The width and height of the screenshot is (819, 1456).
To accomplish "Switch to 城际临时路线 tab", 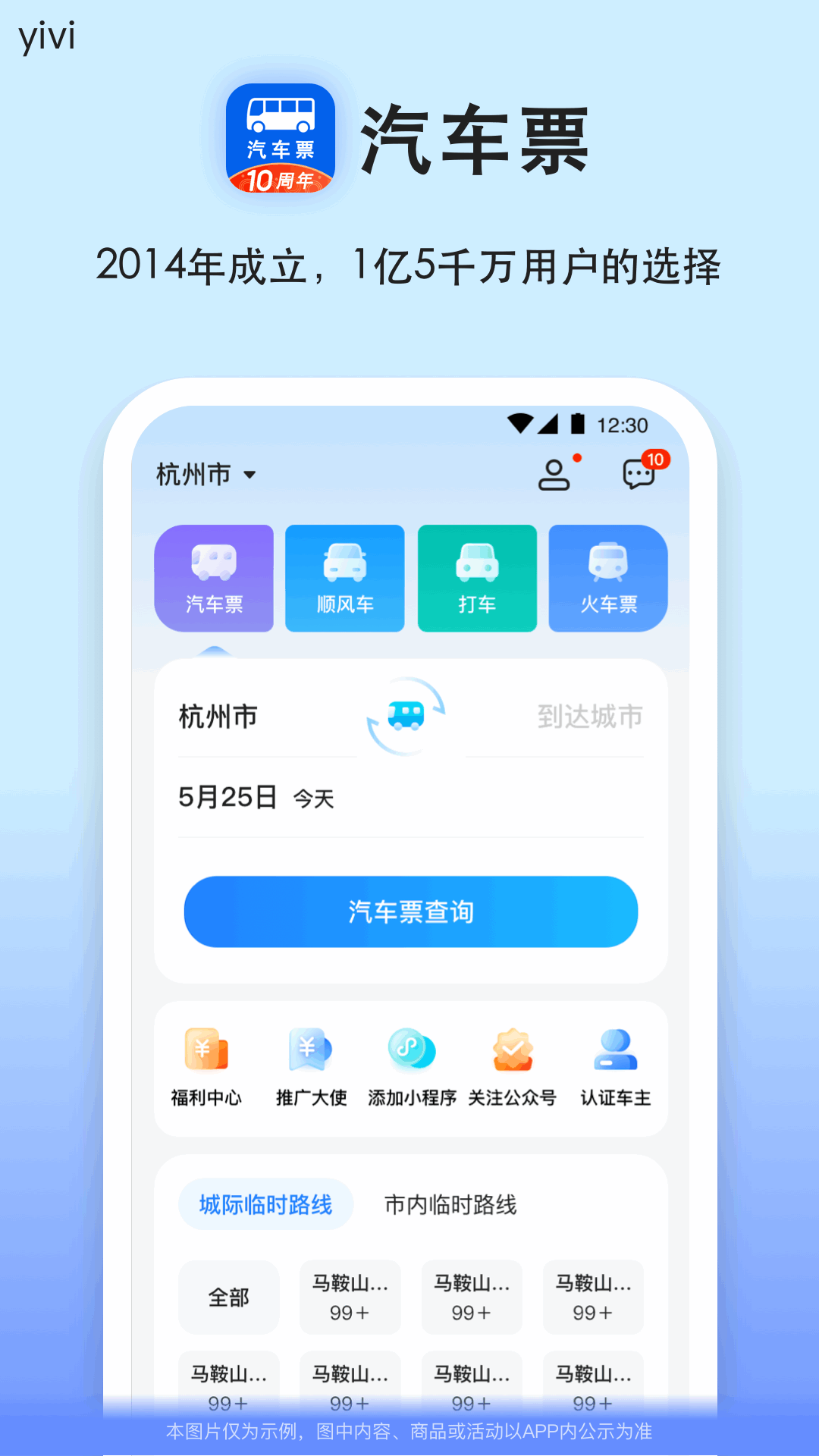I will pos(265,1203).
